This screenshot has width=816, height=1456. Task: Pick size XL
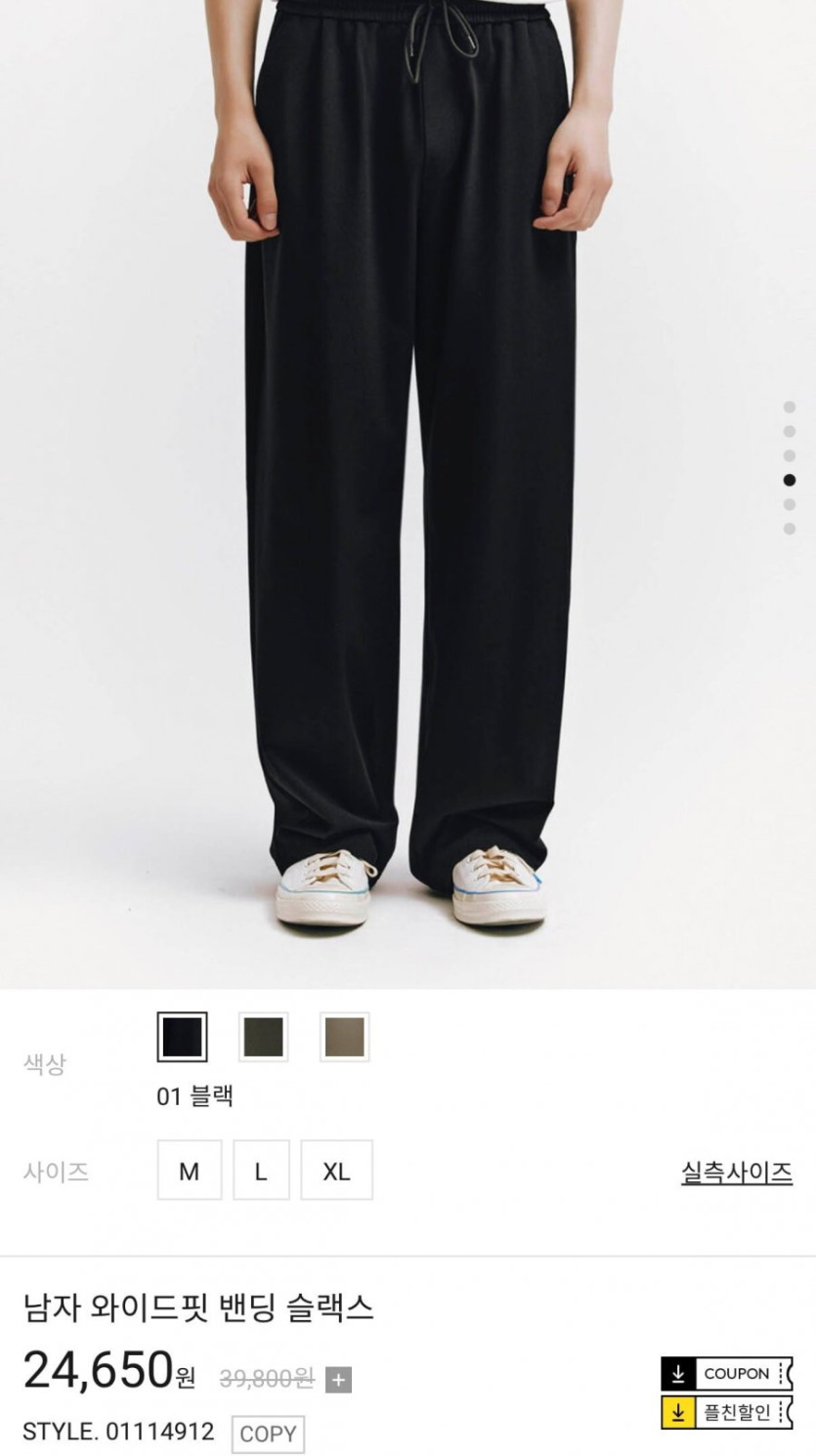pos(337,1170)
